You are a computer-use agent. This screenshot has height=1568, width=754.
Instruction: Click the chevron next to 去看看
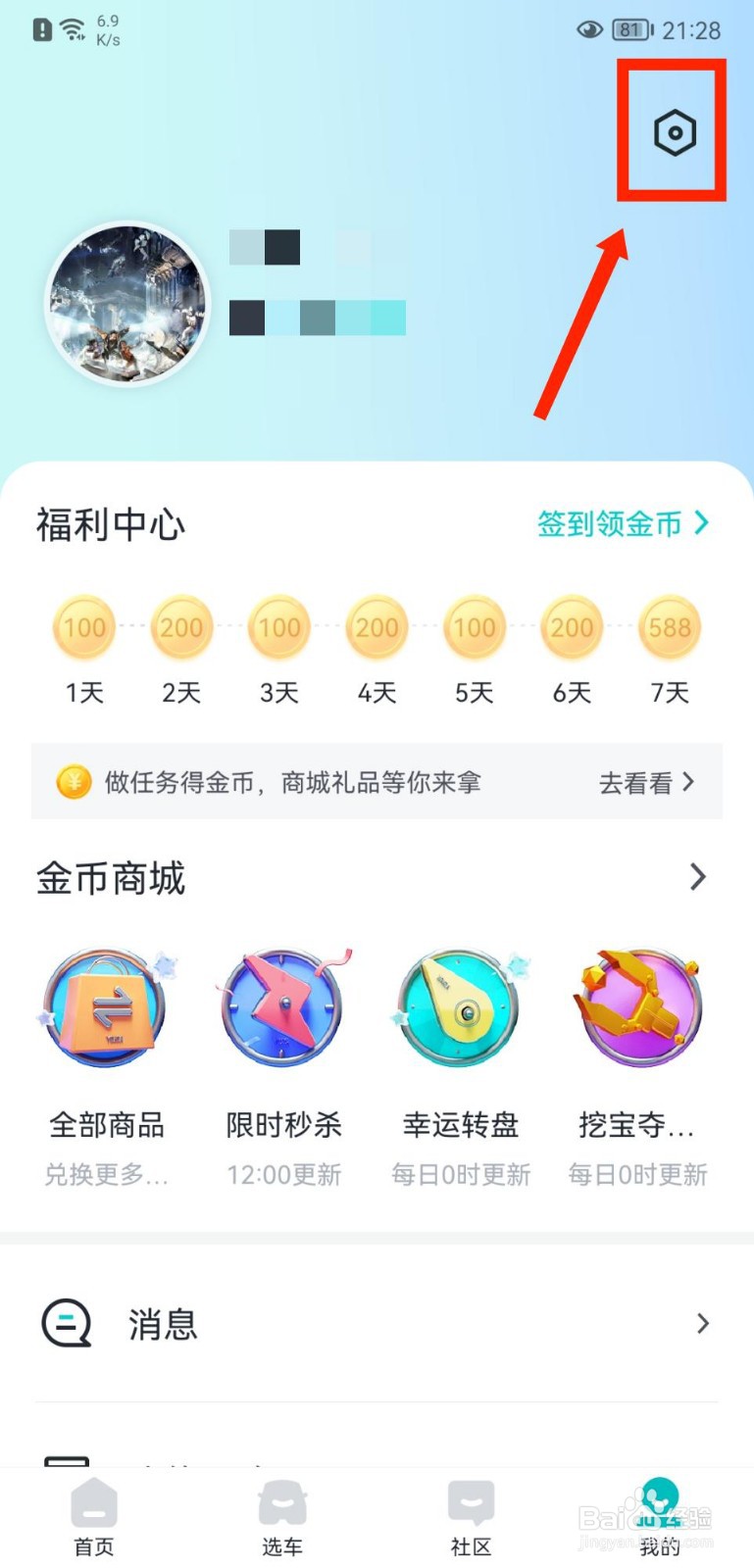click(x=690, y=782)
